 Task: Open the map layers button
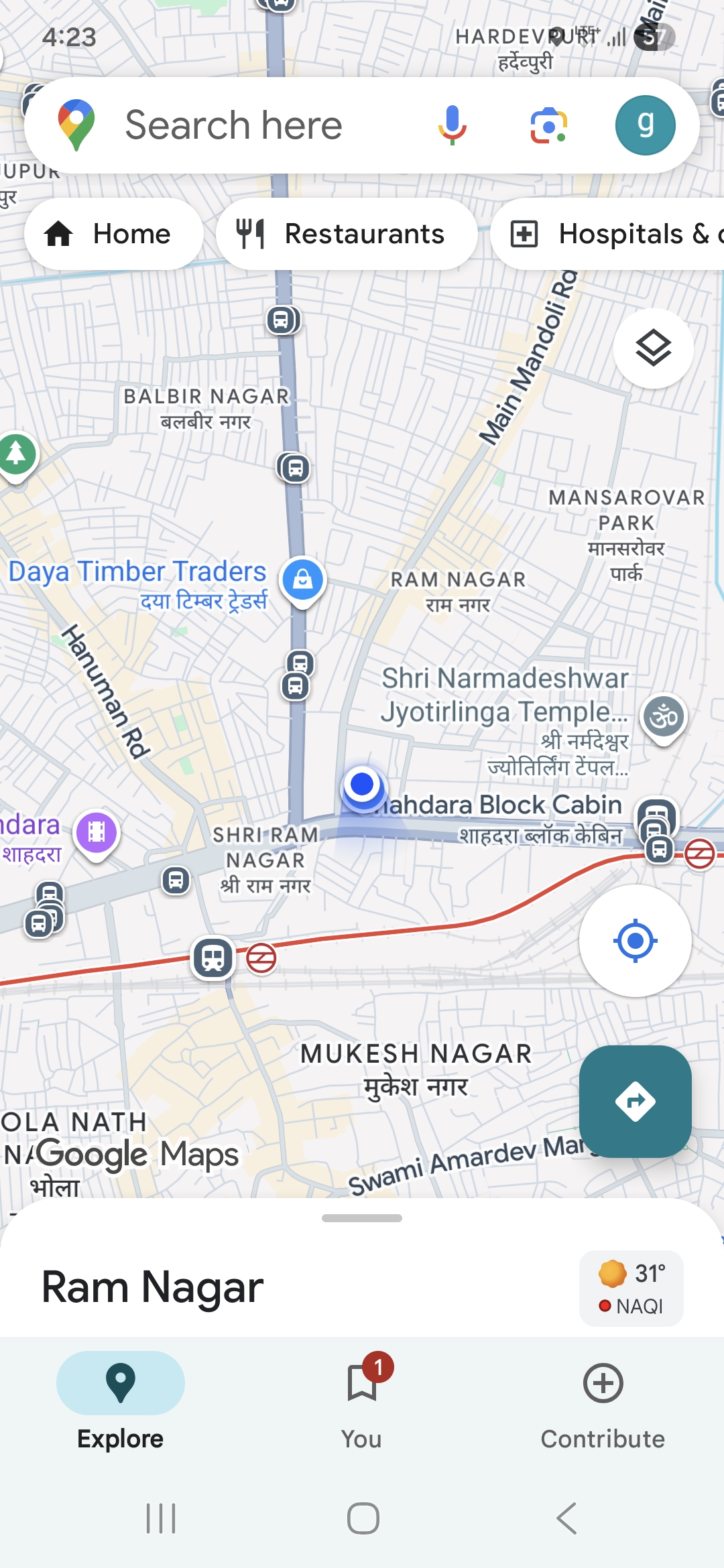[x=653, y=348]
